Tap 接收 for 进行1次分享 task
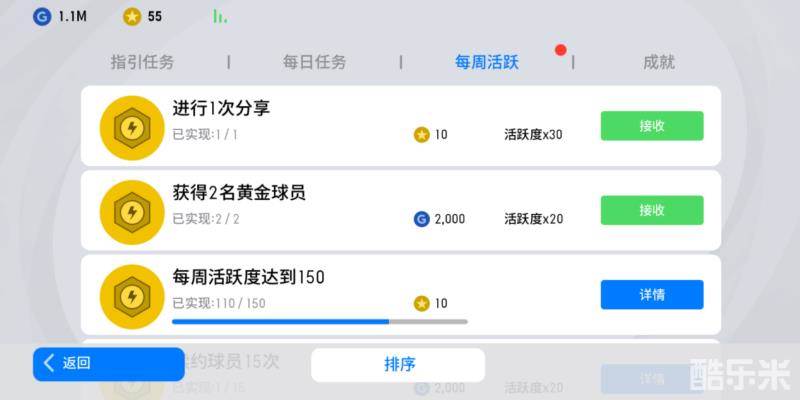This screenshot has height=400, width=800. (x=651, y=126)
